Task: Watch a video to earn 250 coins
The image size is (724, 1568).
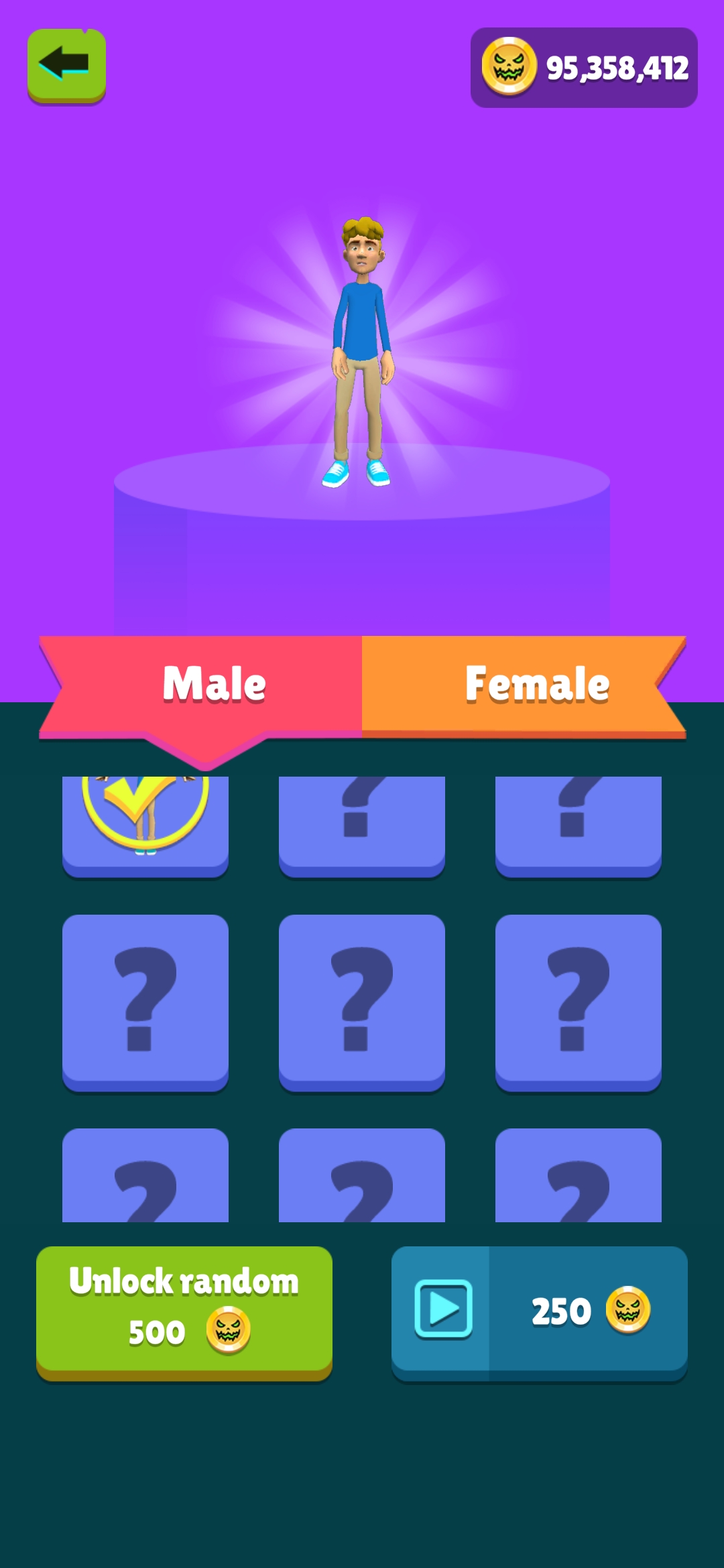Action: (x=539, y=1310)
